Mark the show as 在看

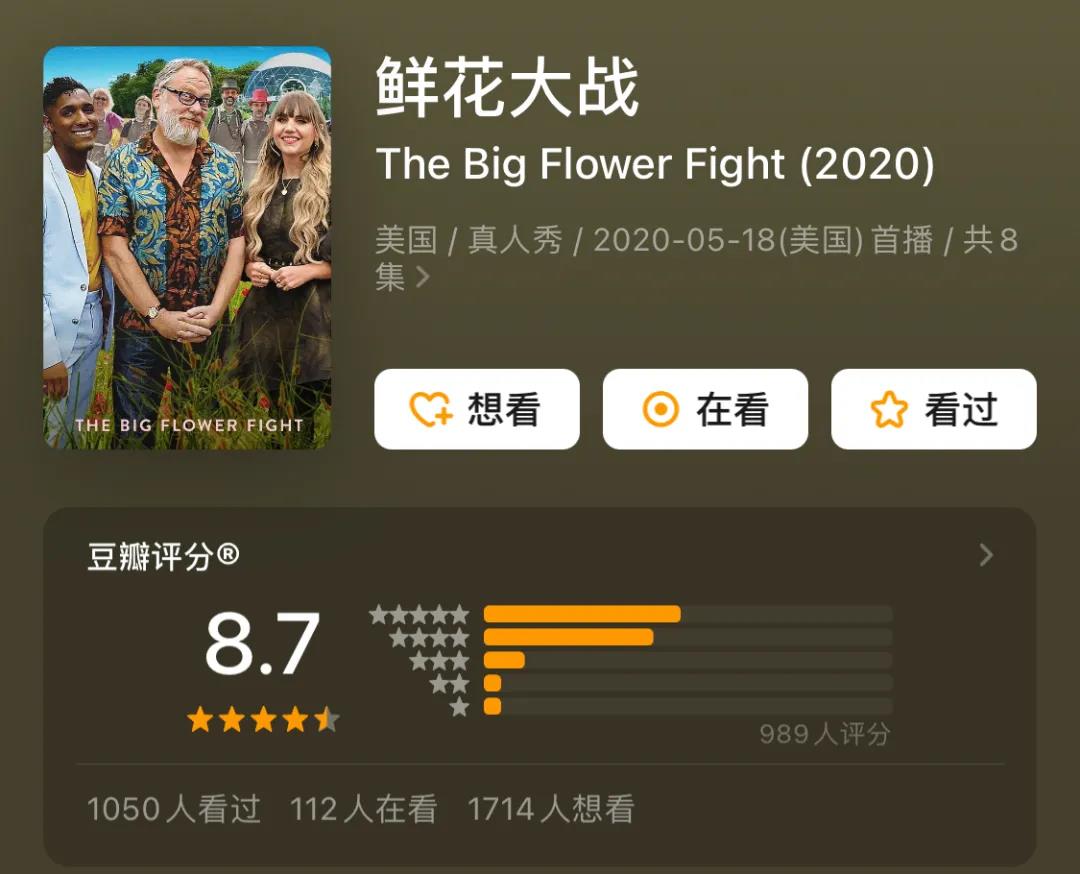coord(705,409)
